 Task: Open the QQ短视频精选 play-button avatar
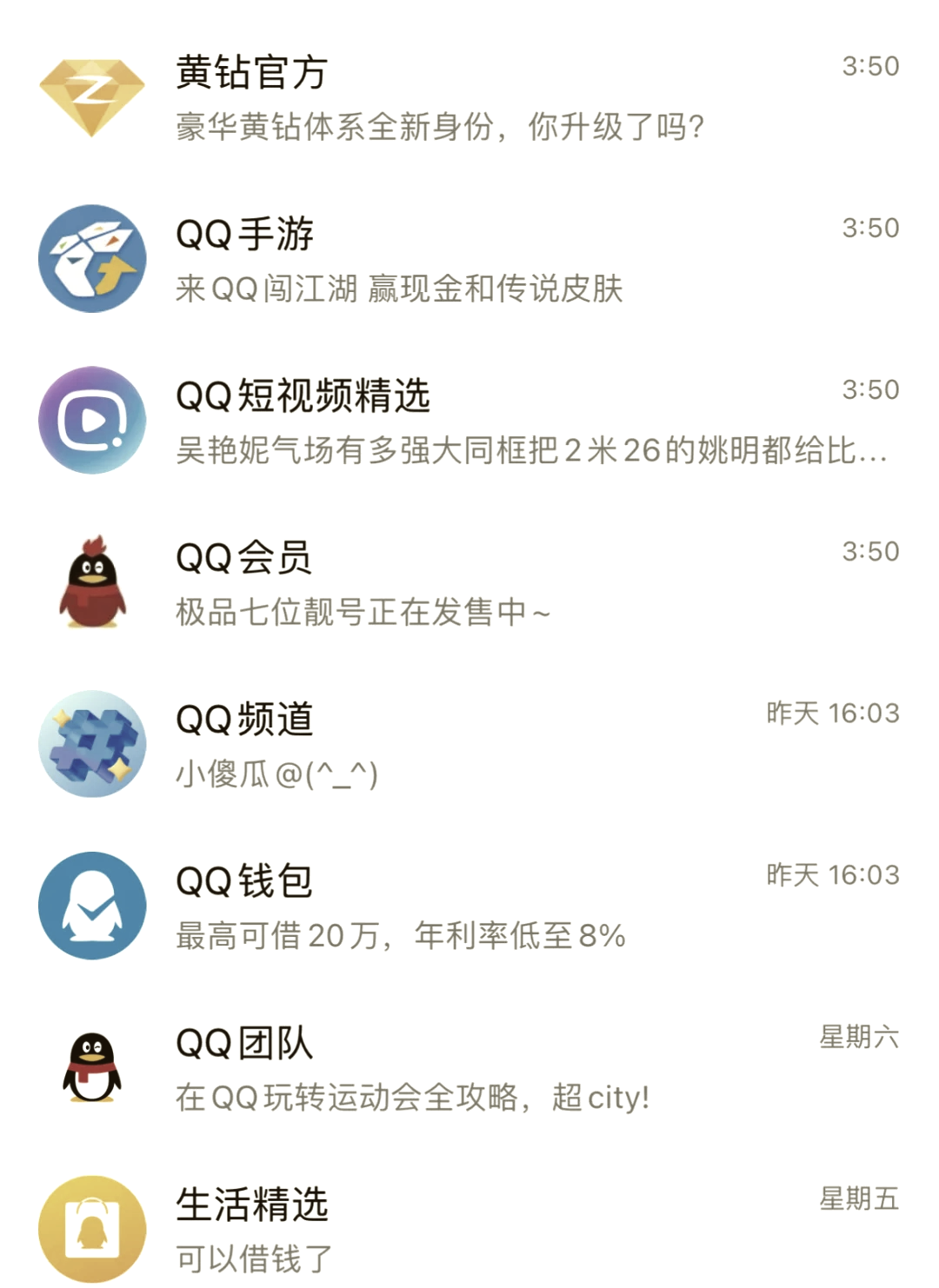pyautogui.click(x=91, y=419)
